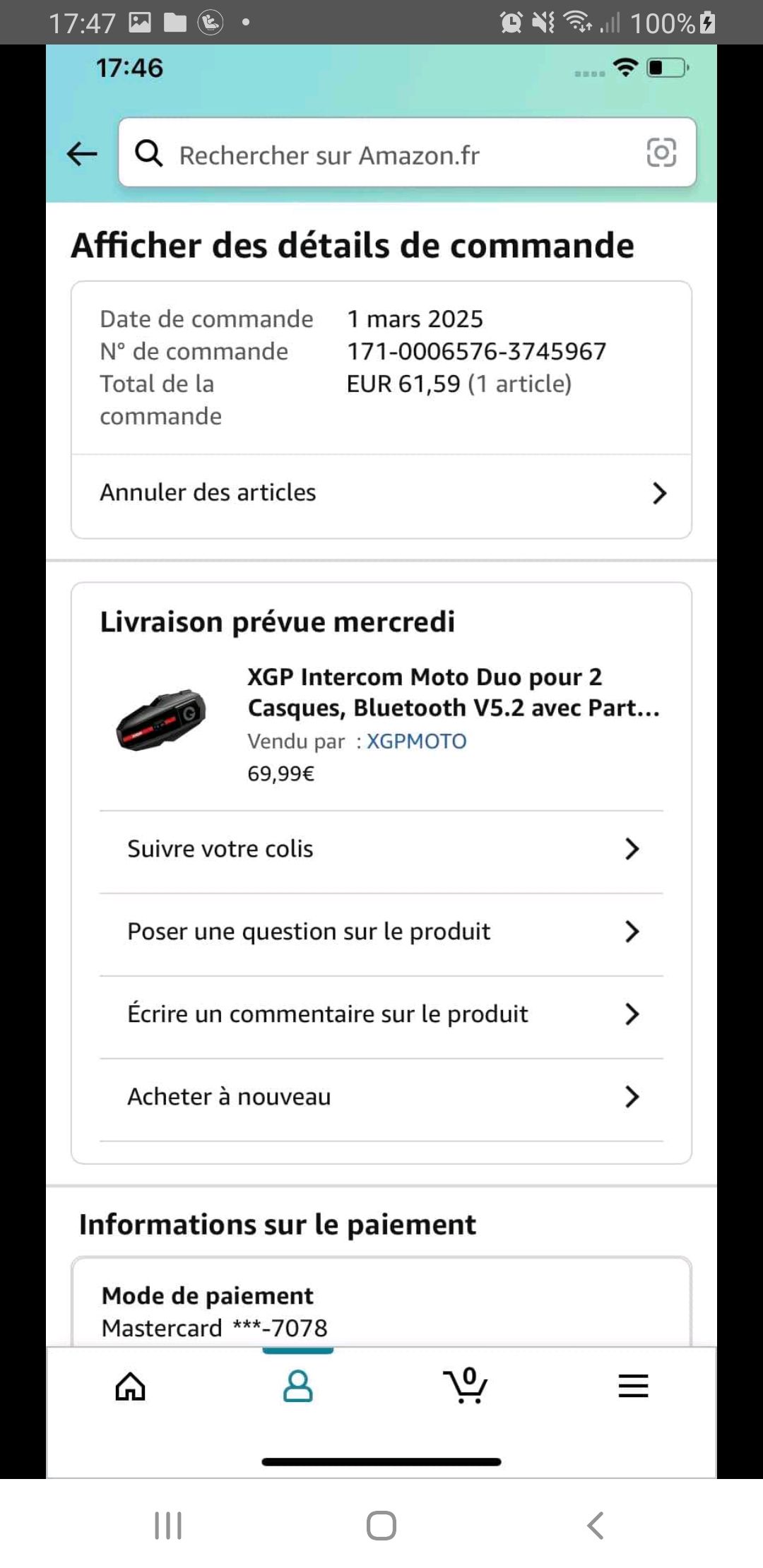The width and height of the screenshot is (763, 1568).
Task: Open the camera scan icon in search
Action: click(661, 153)
